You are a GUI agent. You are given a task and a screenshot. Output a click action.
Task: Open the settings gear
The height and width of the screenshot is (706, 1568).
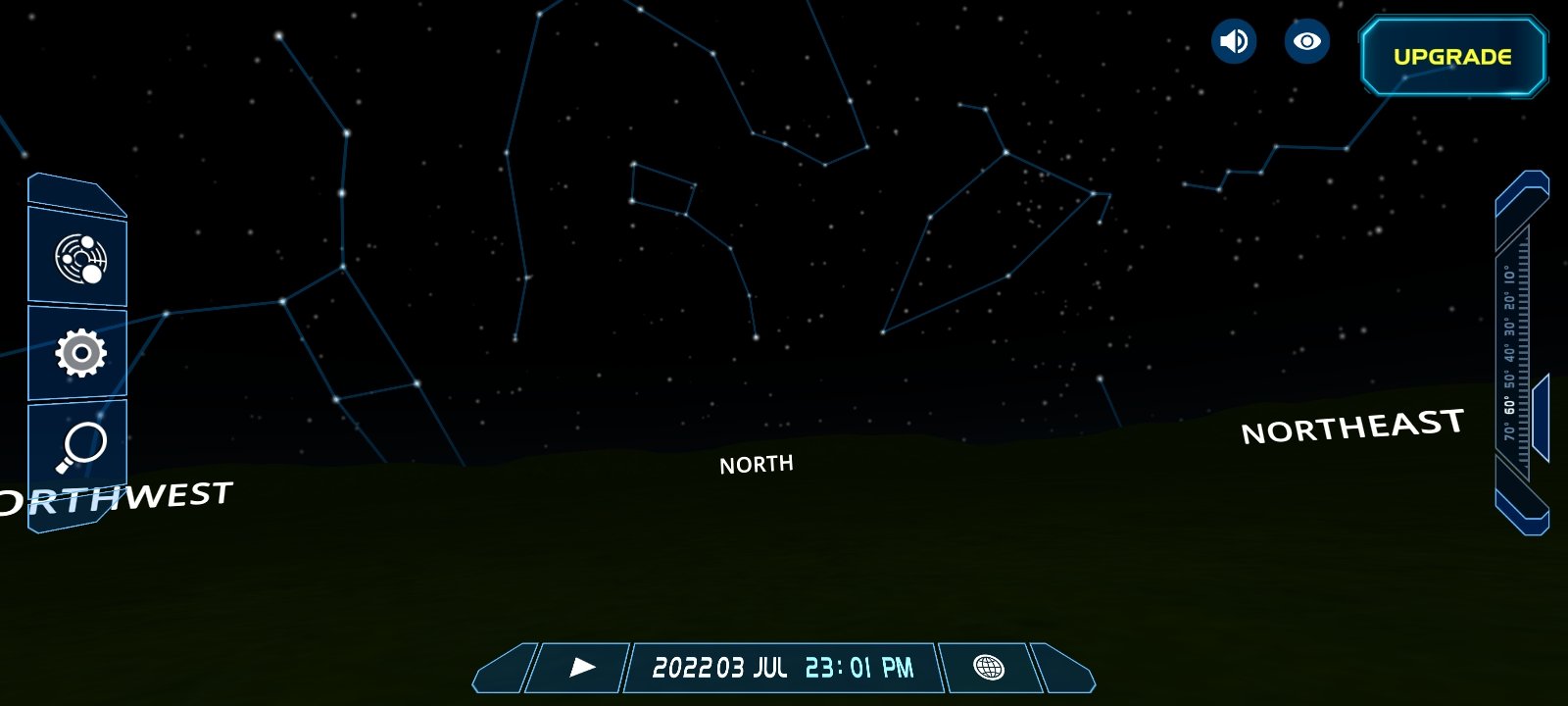click(80, 353)
